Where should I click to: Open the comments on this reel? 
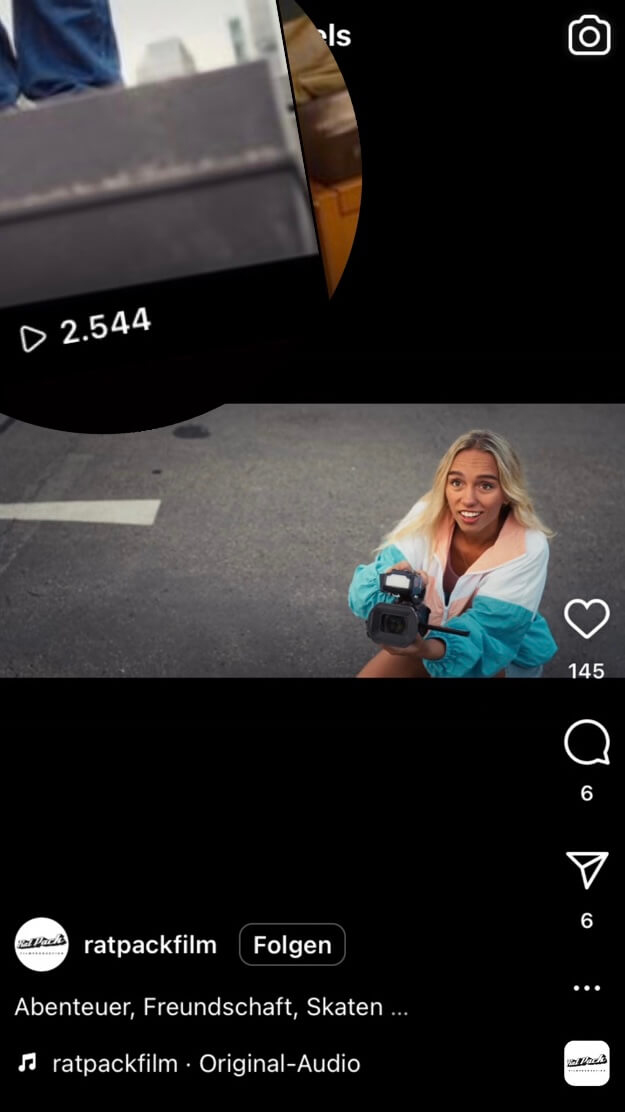tap(587, 743)
